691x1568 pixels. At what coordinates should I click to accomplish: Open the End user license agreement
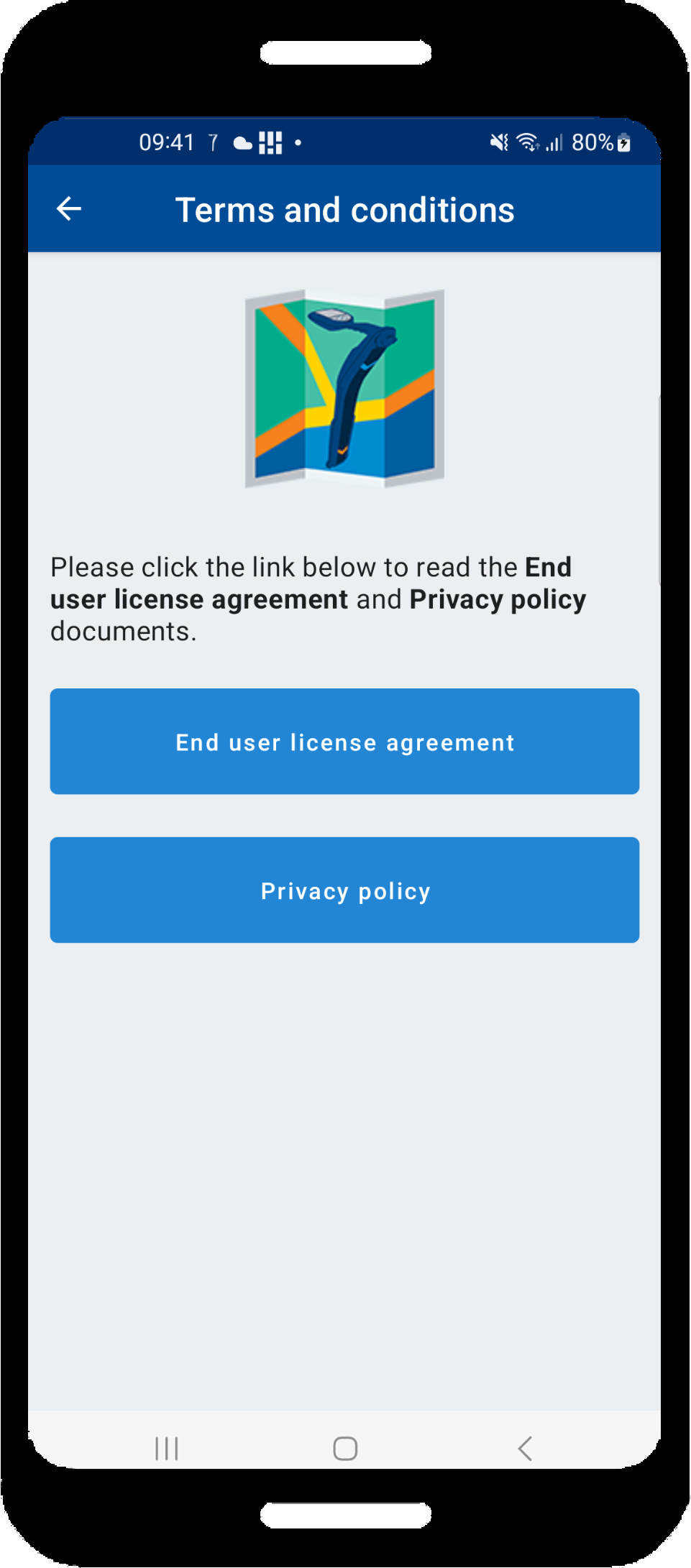(344, 741)
